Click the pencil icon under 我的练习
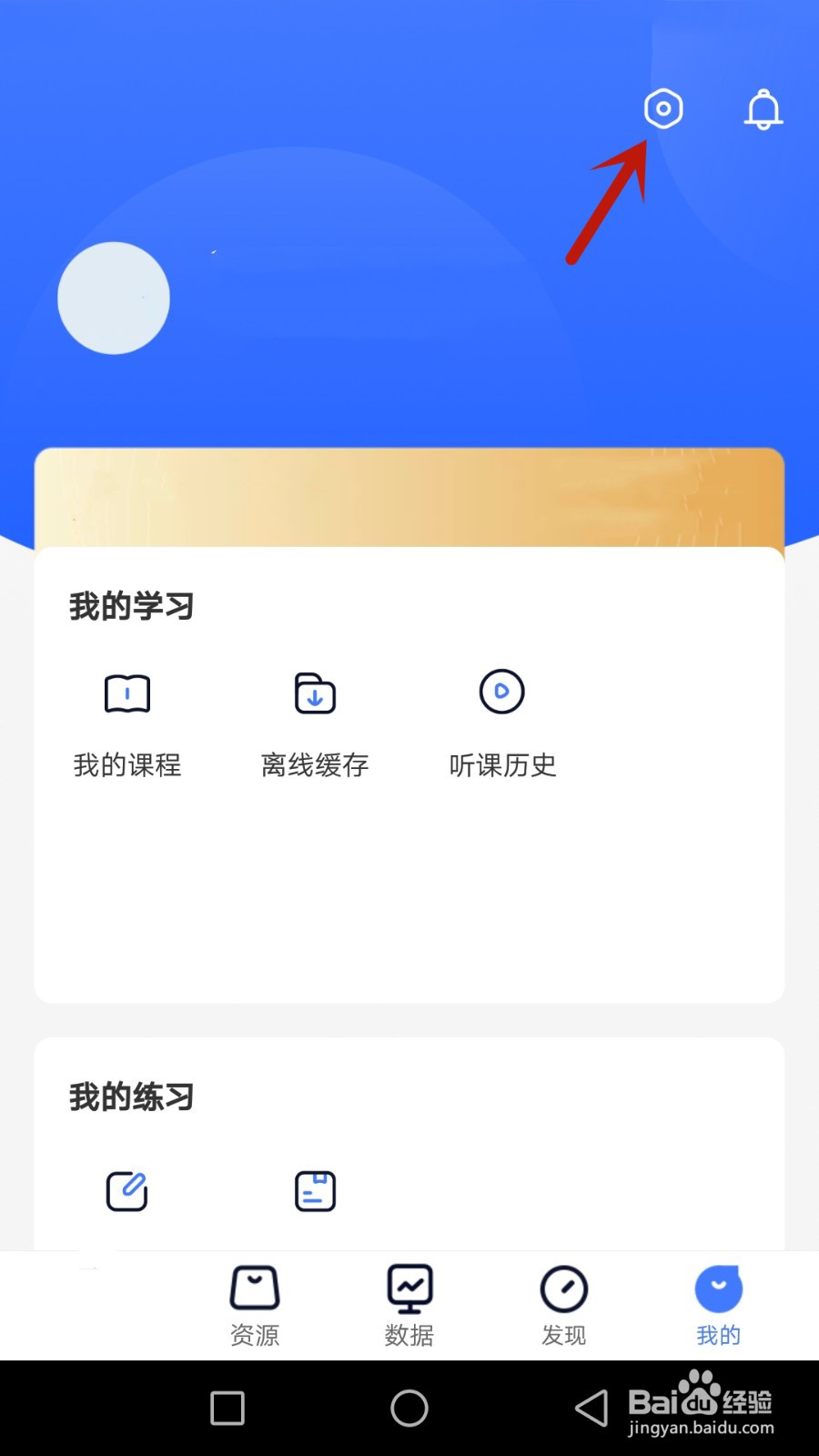 tap(127, 1190)
